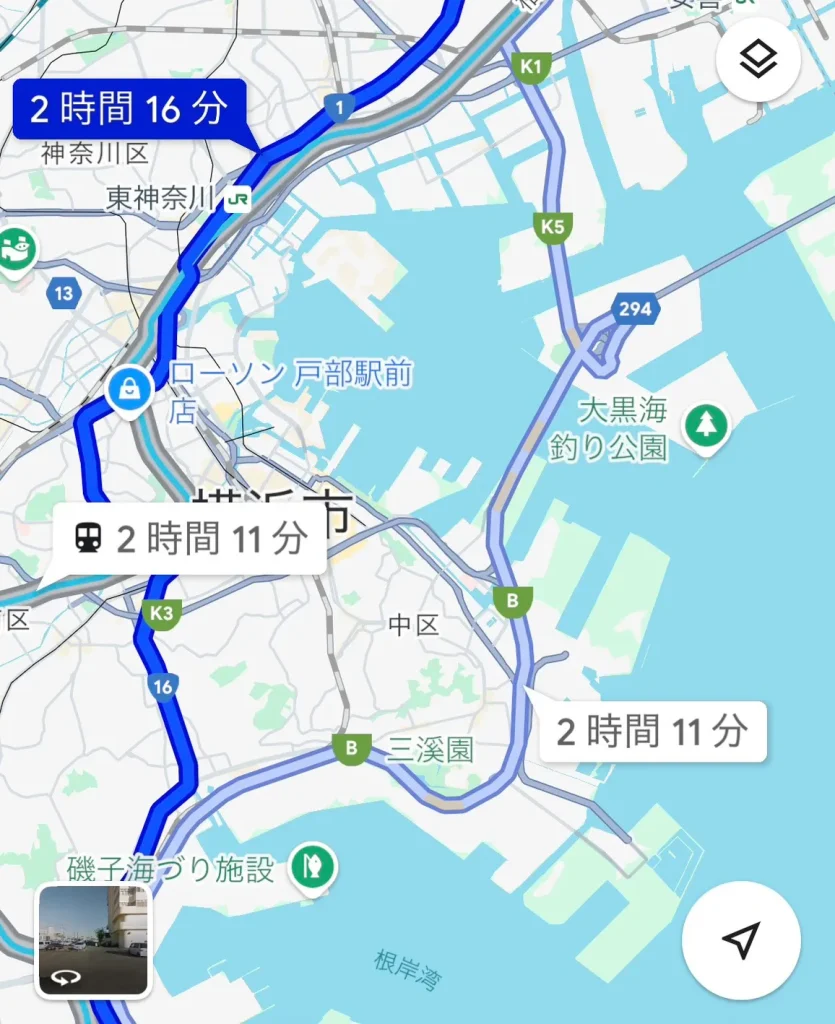Choose the train route 2時間 11分
The height and width of the screenshot is (1024, 835).
(190, 539)
